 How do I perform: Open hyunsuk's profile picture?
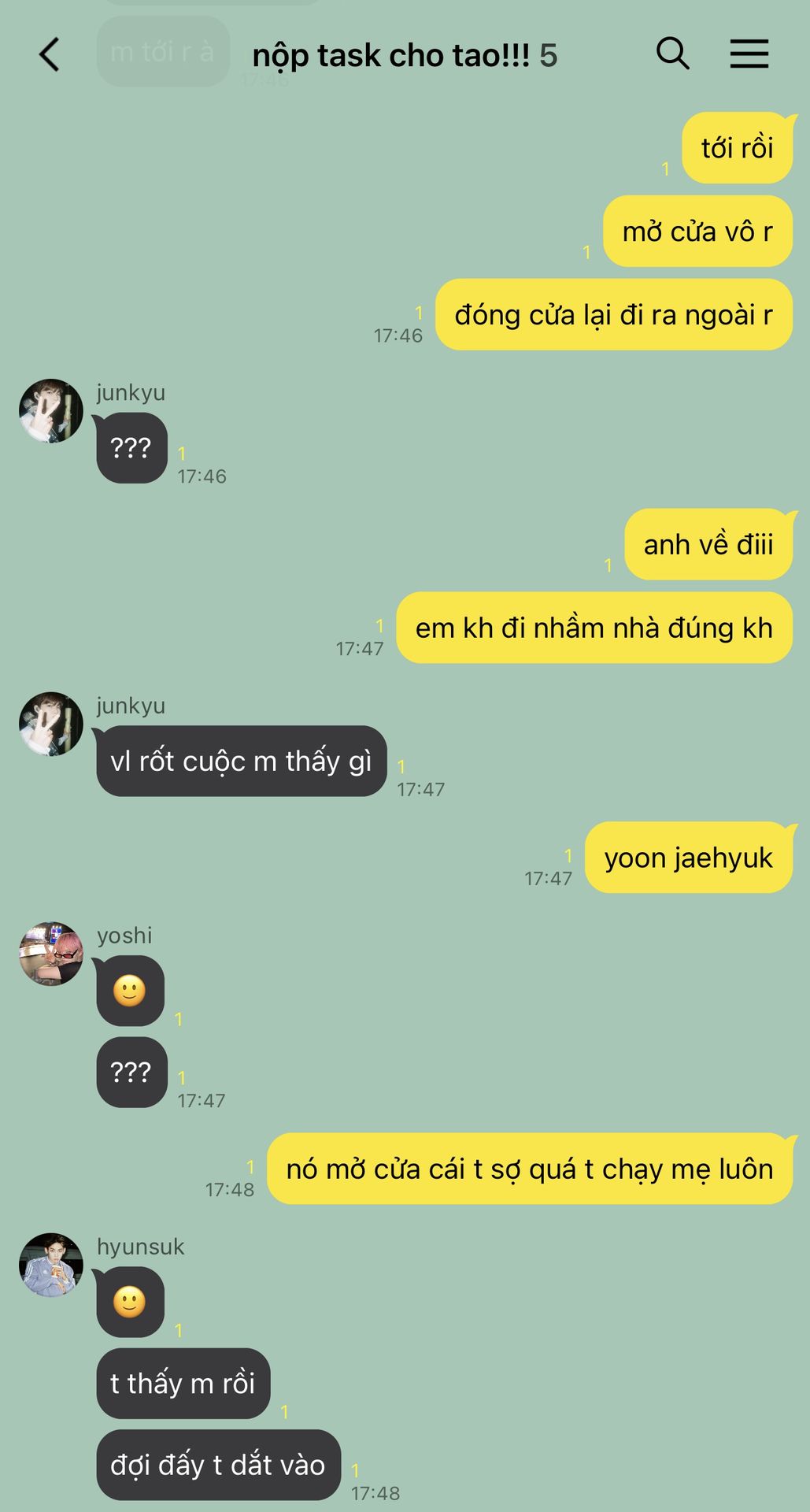click(51, 1265)
